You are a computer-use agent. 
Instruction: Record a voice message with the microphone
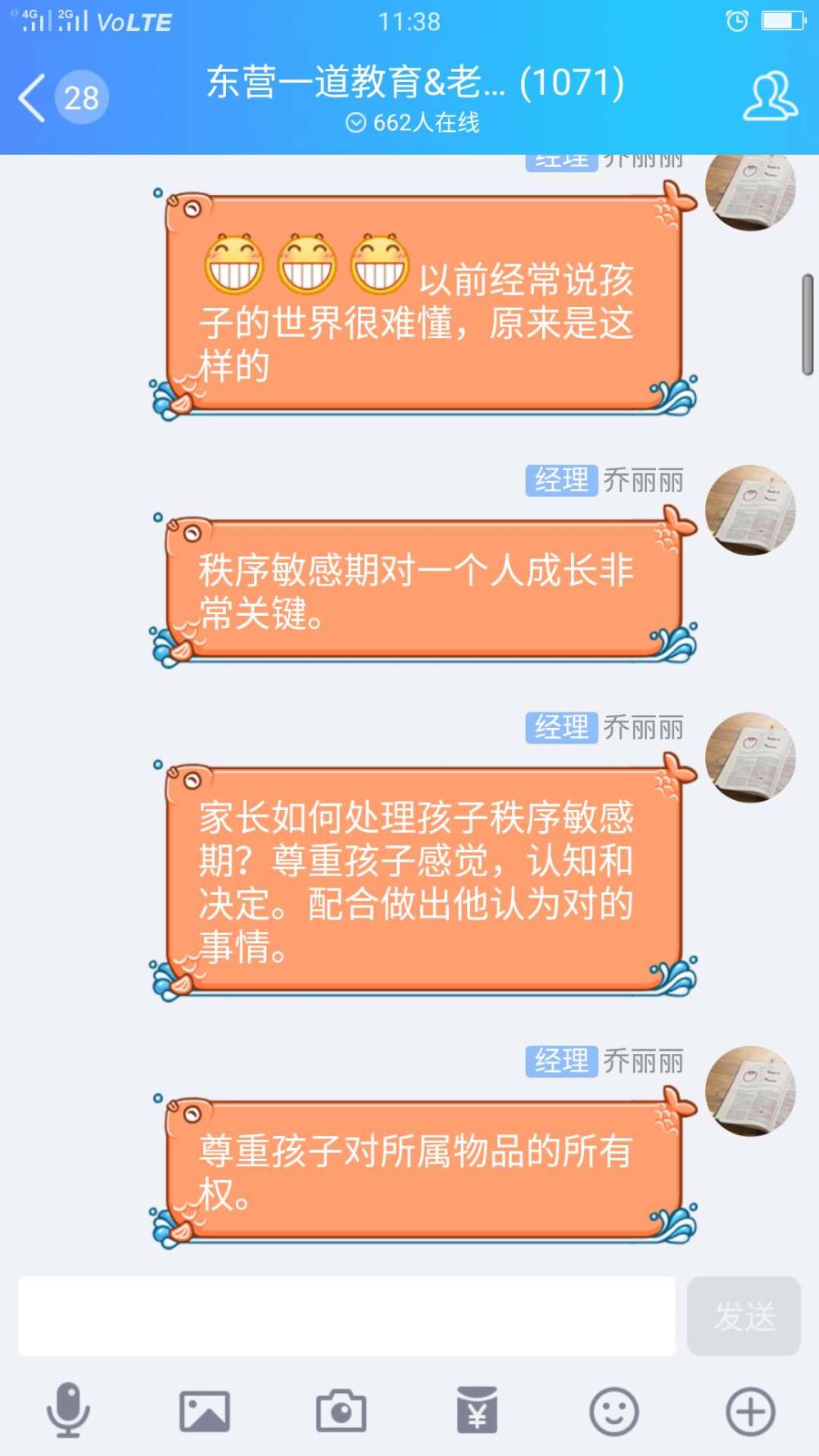point(67,1409)
